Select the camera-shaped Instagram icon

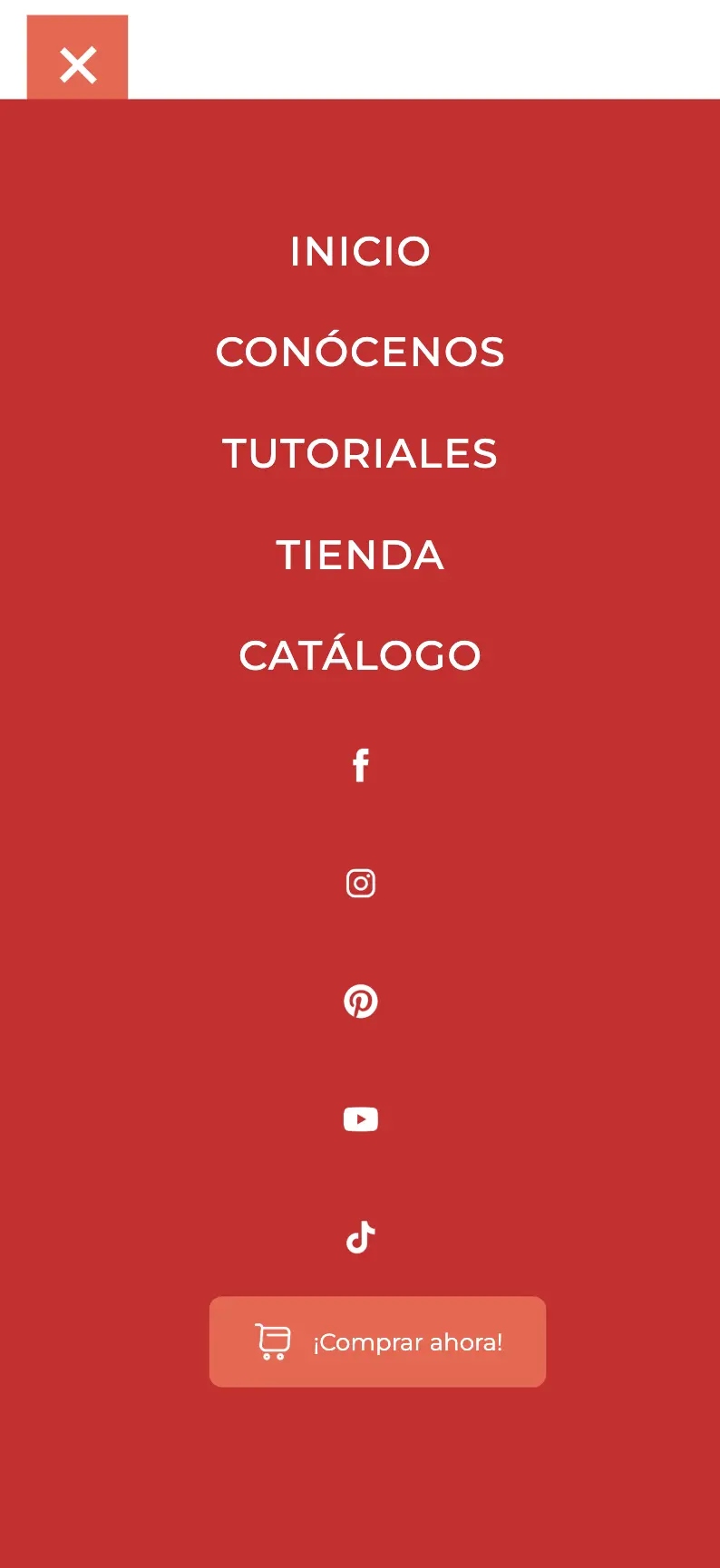pos(360,883)
